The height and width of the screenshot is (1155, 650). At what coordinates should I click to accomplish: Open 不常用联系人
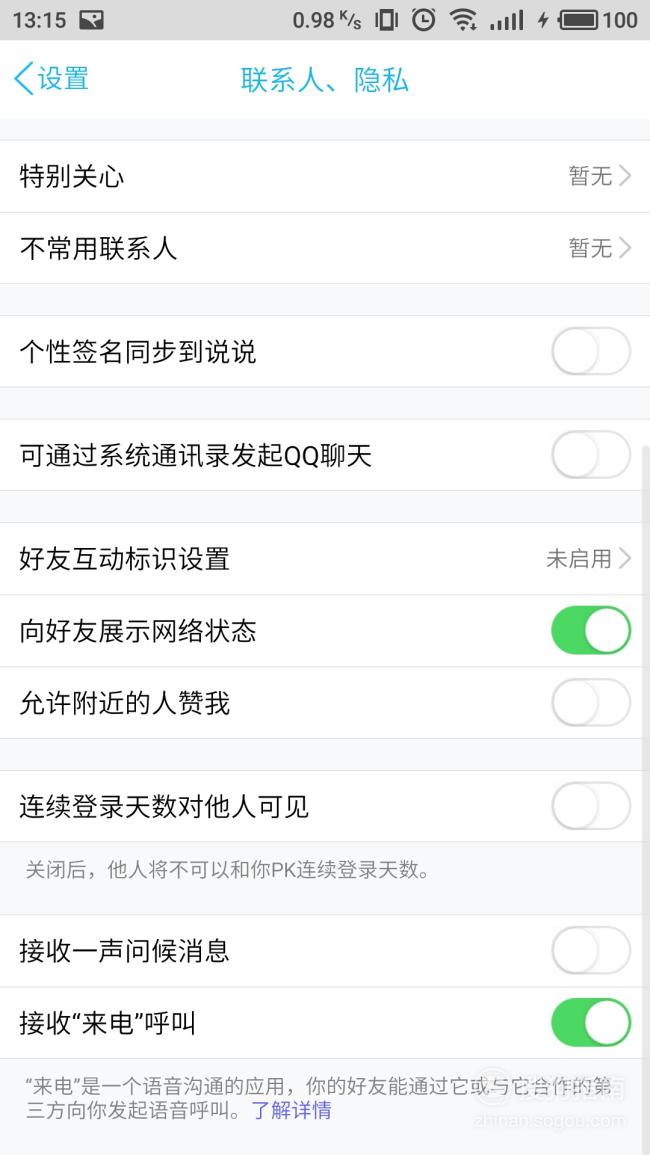(x=325, y=248)
